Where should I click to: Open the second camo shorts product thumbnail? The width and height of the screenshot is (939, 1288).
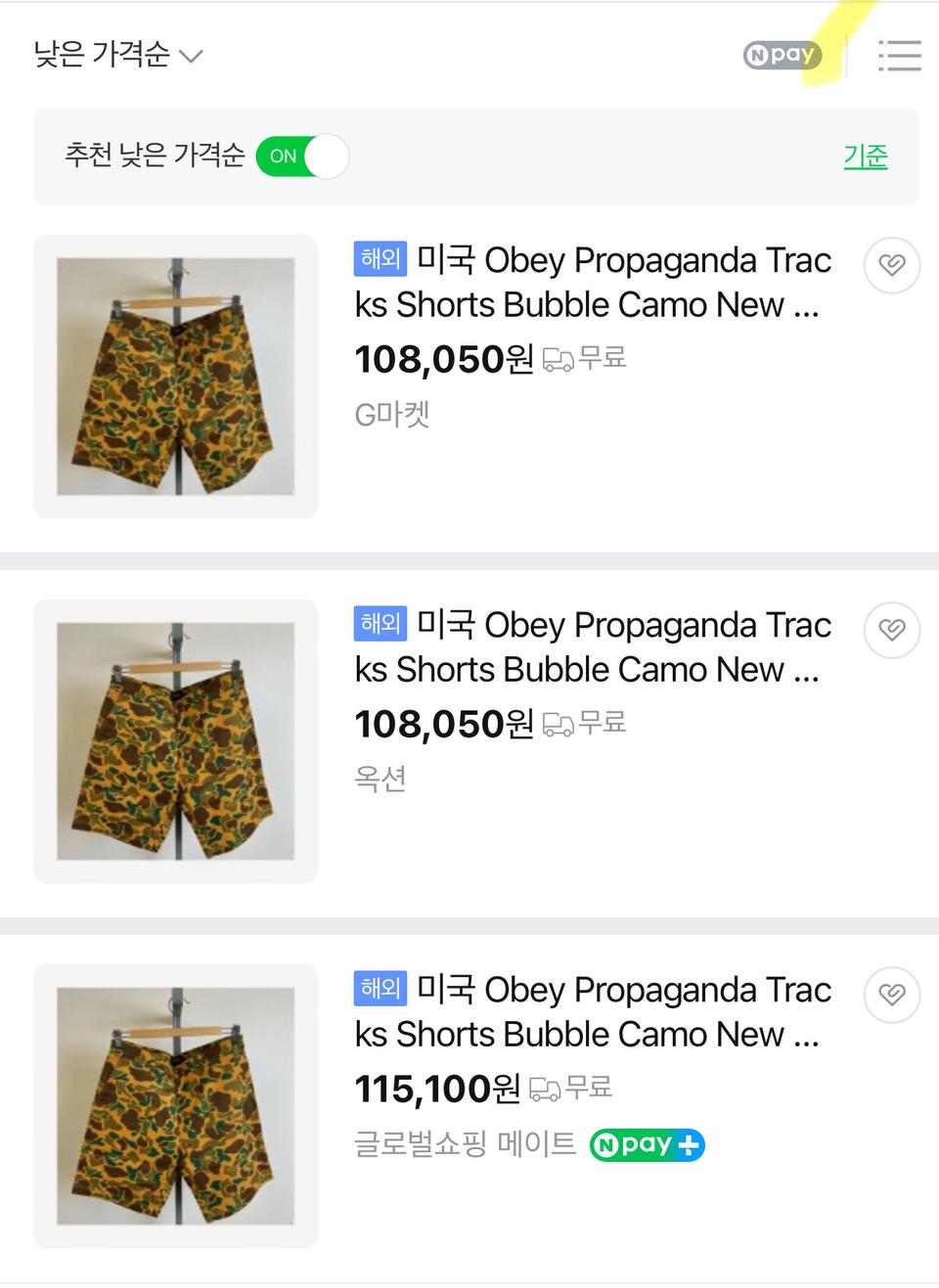click(x=175, y=740)
